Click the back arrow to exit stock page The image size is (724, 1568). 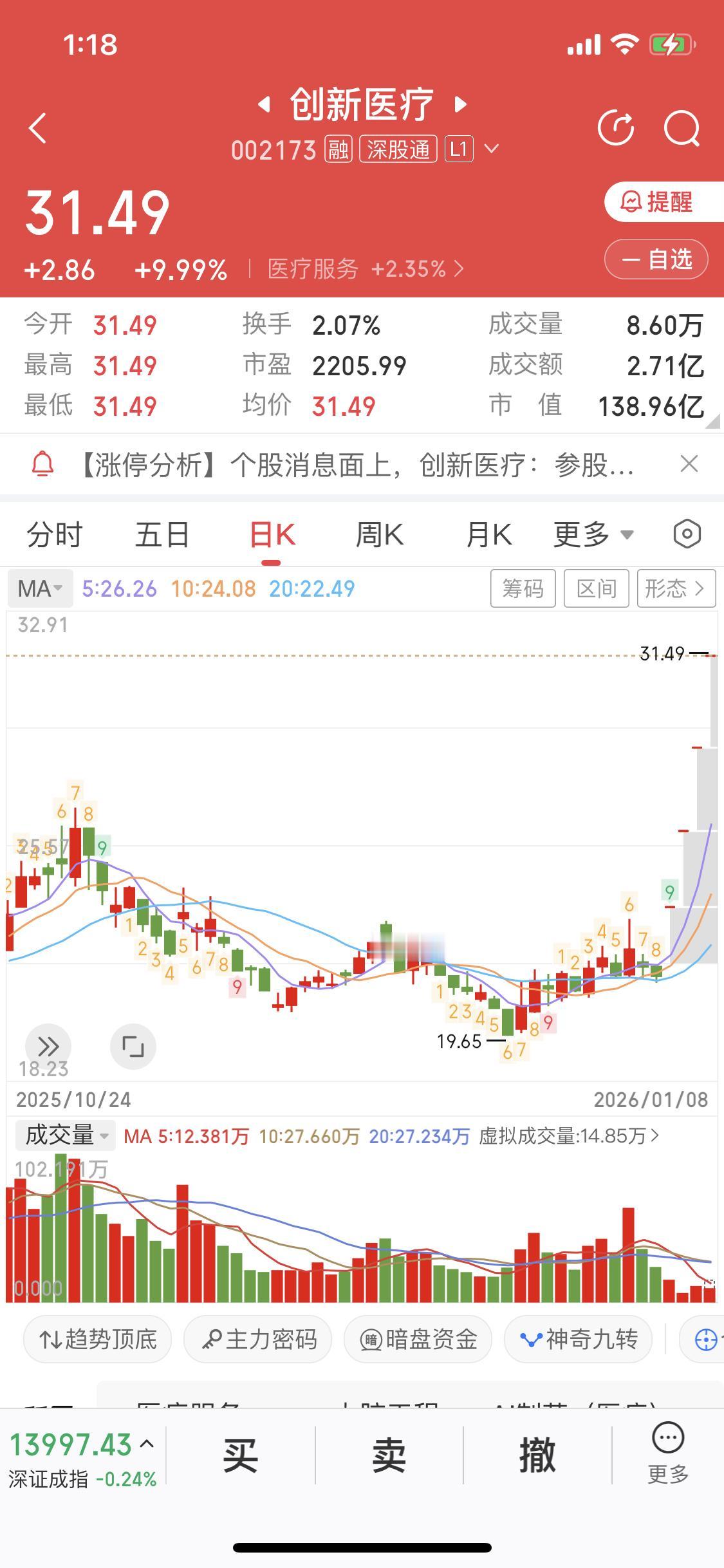coord(37,127)
